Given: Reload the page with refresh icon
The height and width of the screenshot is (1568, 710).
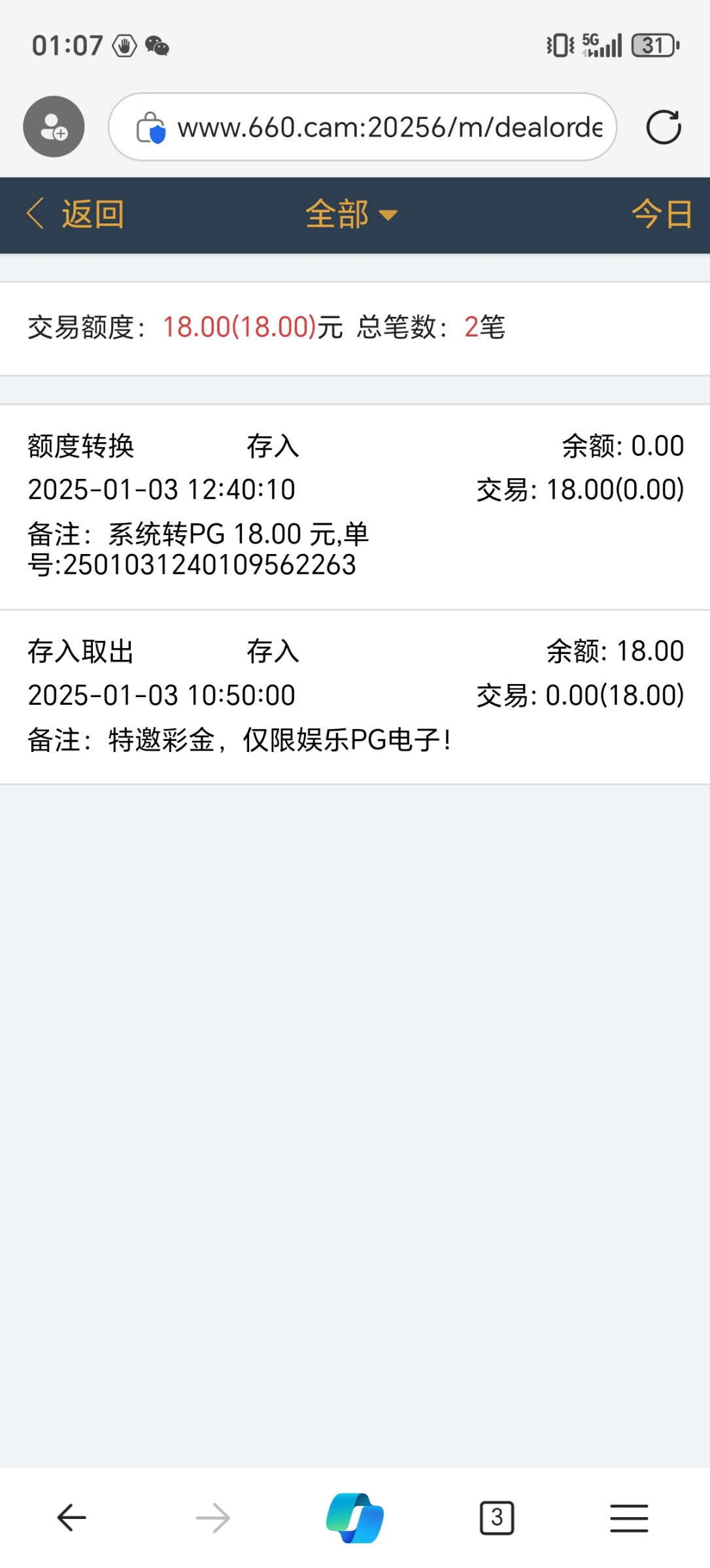Looking at the screenshot, I should [664, 127].
